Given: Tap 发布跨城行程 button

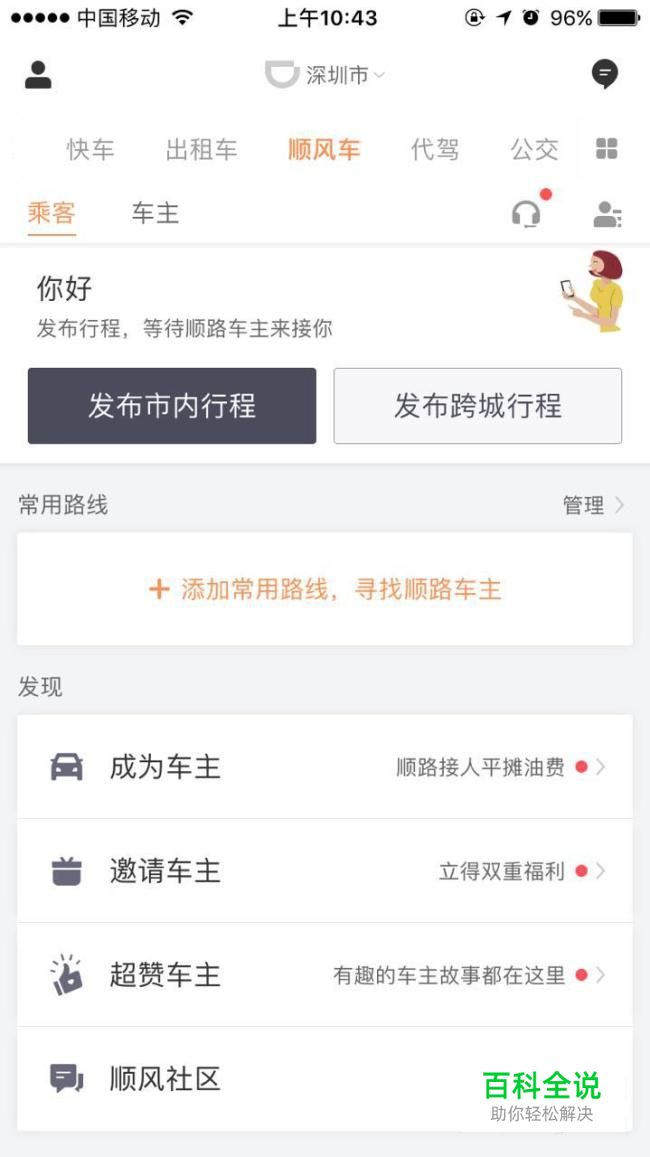Looking at the screenshot, I should pos(477,406).
